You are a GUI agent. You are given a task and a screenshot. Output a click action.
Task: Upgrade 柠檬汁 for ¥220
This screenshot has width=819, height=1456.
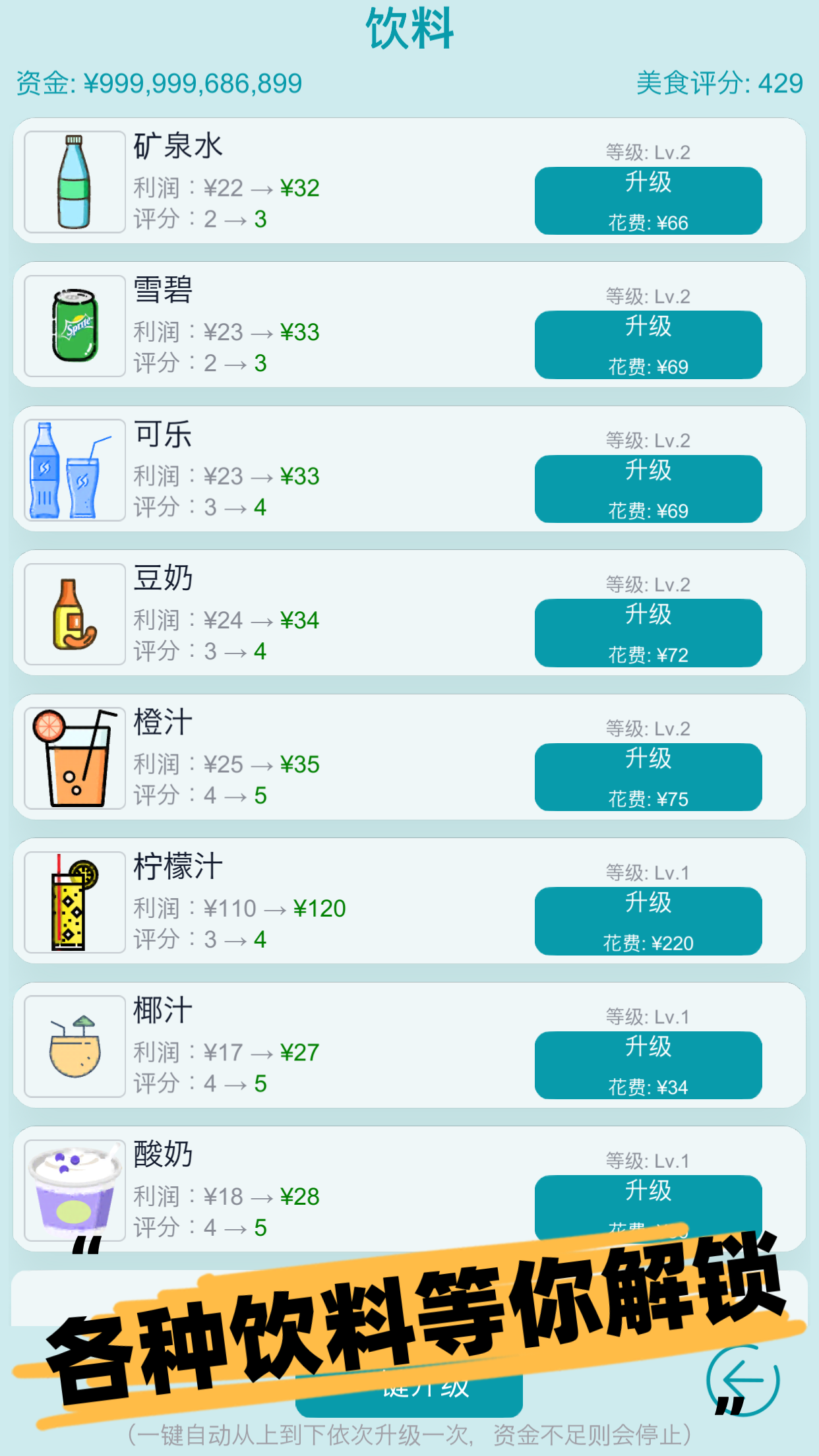(x=648, y=921)
